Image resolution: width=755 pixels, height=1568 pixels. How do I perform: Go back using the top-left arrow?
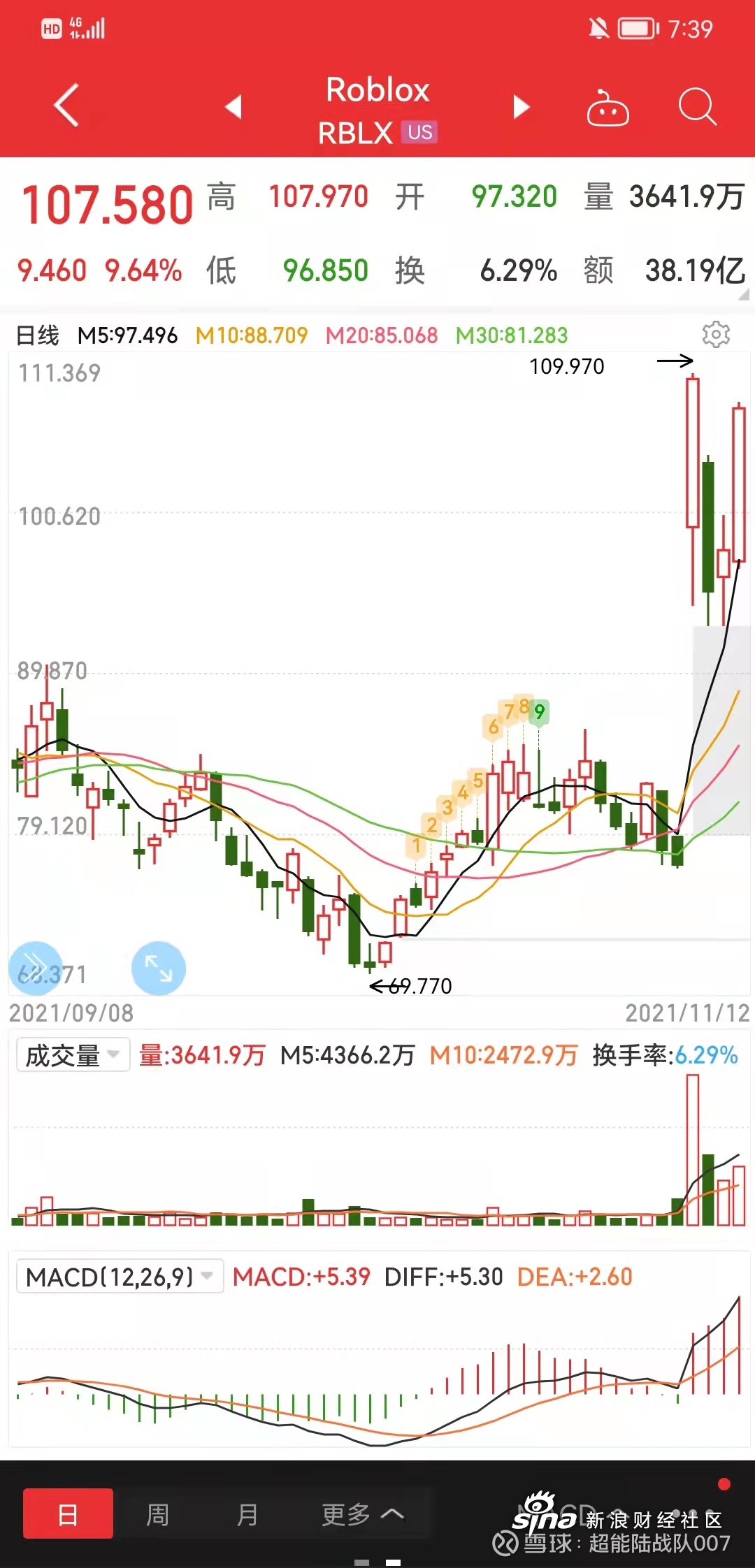coord(67,106)
